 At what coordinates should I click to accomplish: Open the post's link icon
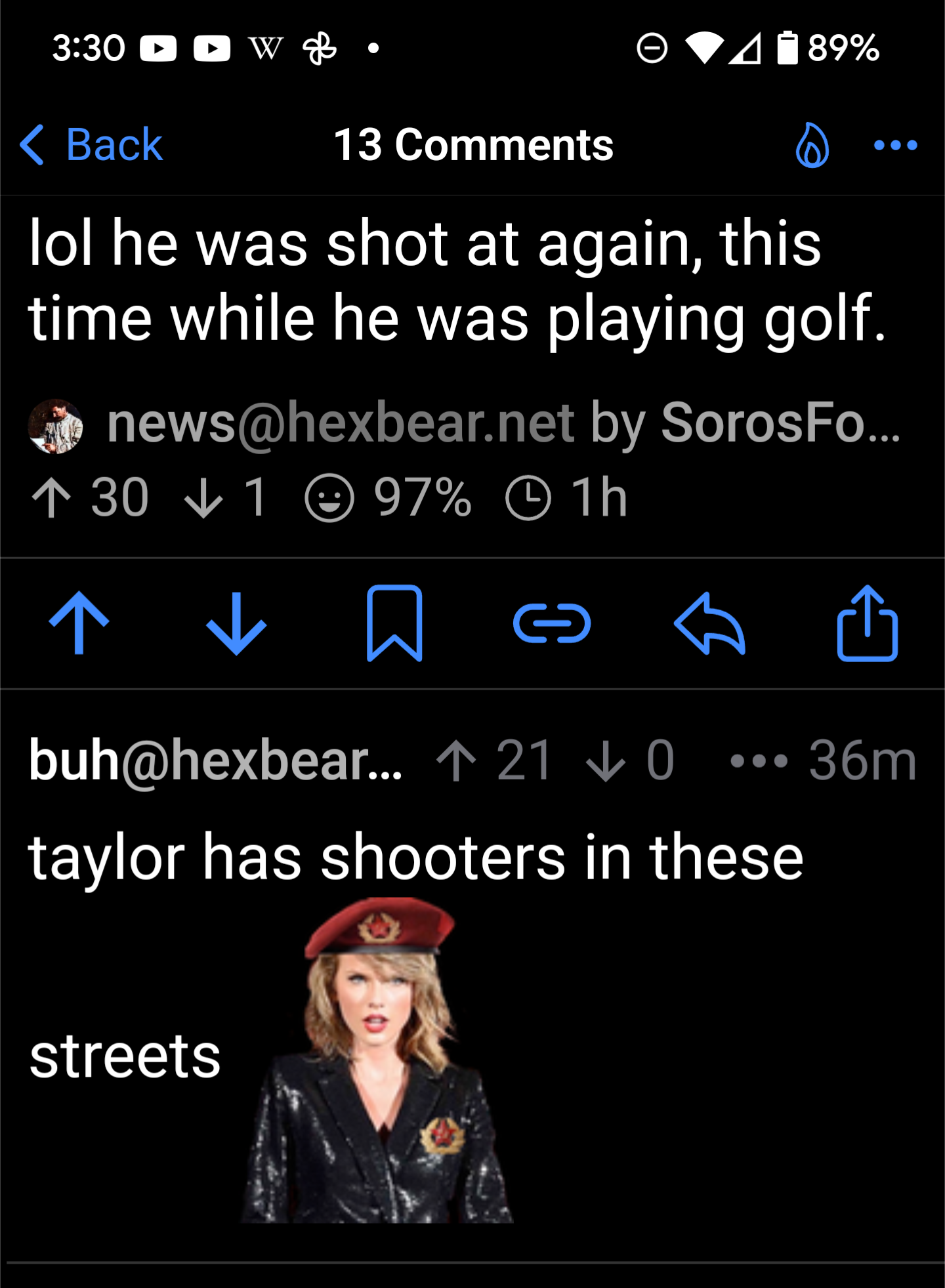552,623
